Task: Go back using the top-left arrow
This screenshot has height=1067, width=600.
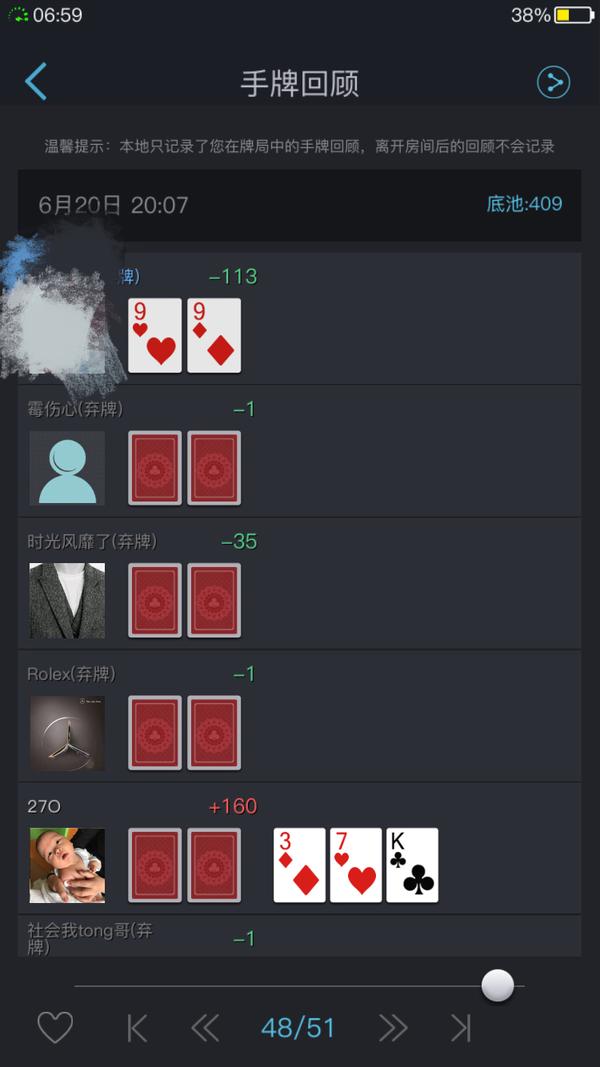Action: coord(36,82)
